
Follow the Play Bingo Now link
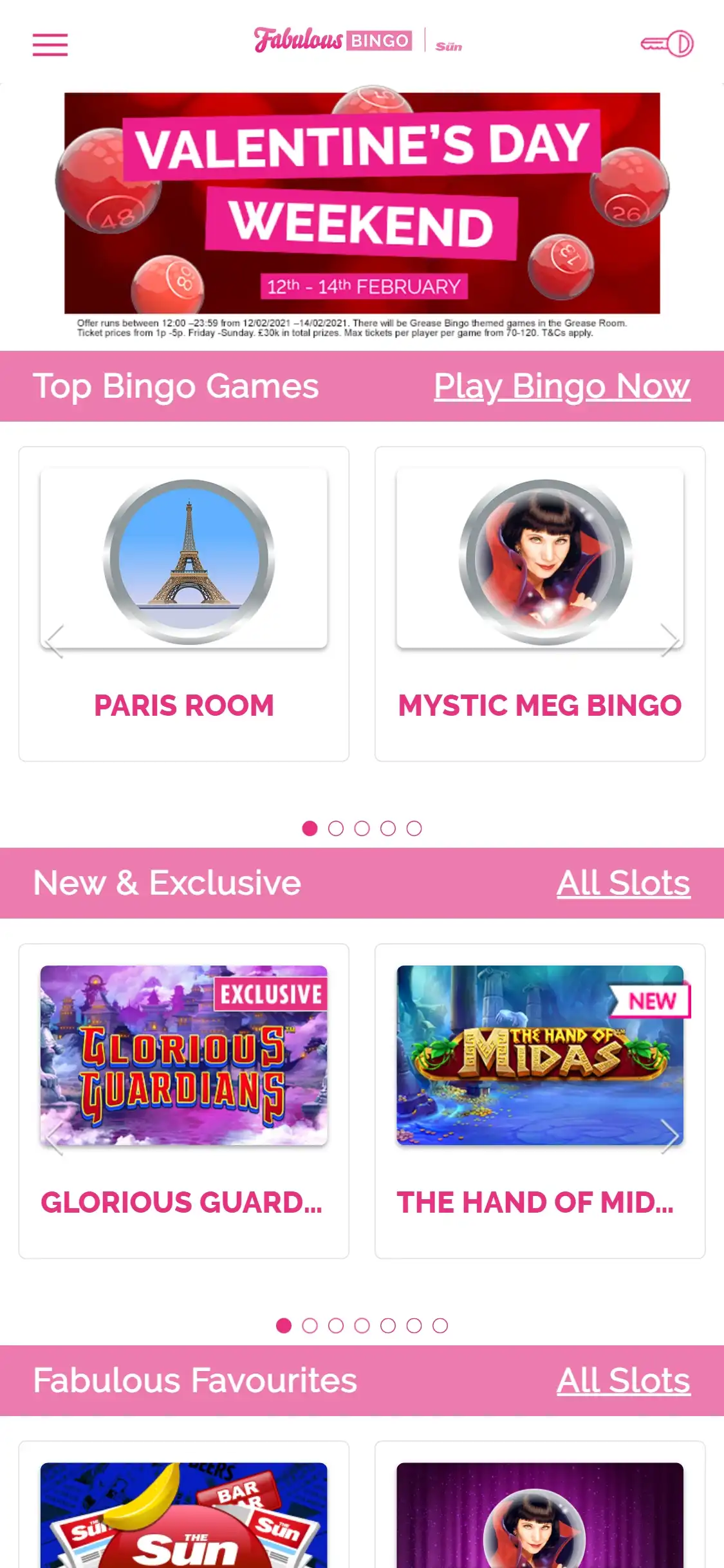pos(561,386)
